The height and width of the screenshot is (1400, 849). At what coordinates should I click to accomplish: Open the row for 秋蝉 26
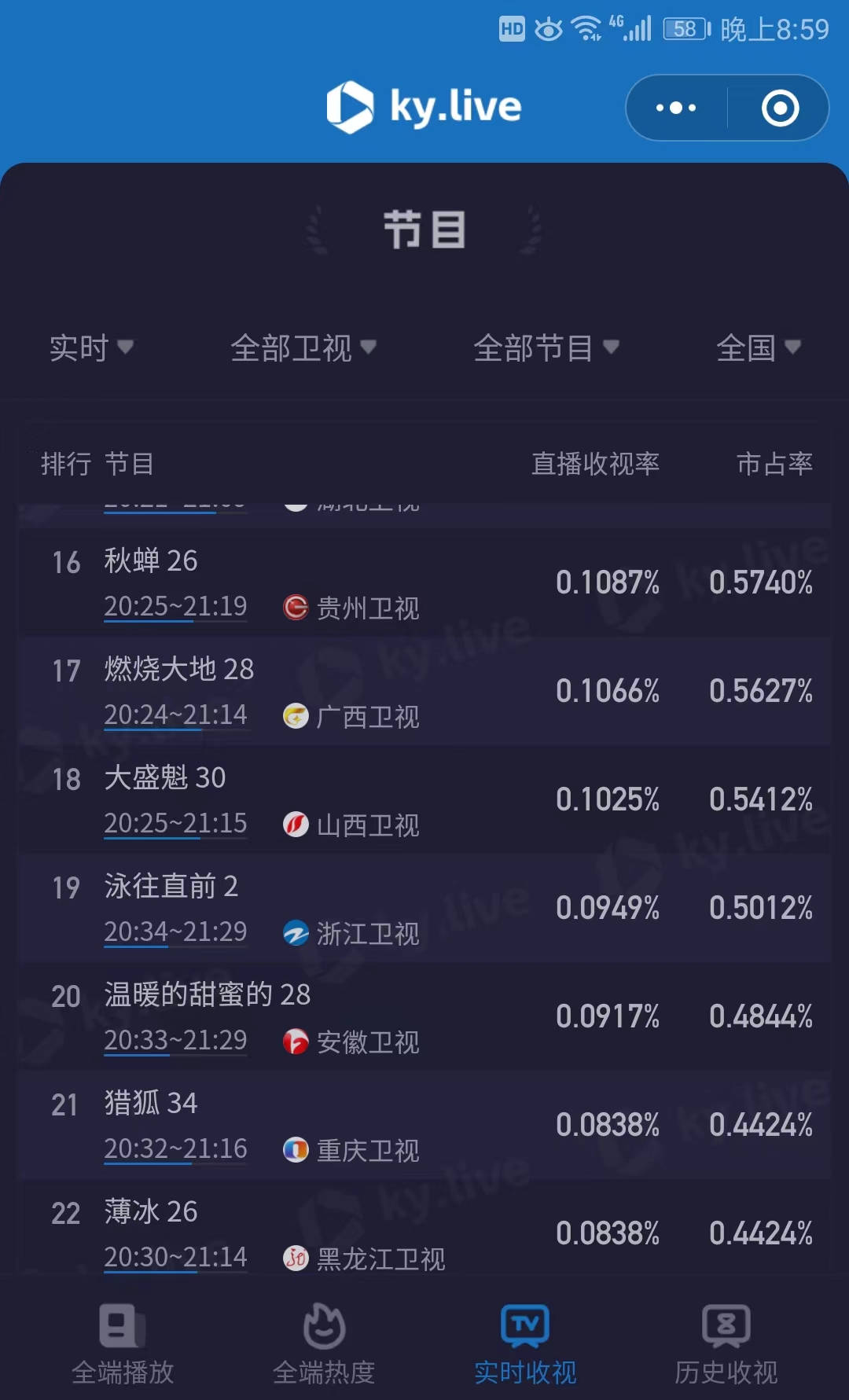point(424,583)
